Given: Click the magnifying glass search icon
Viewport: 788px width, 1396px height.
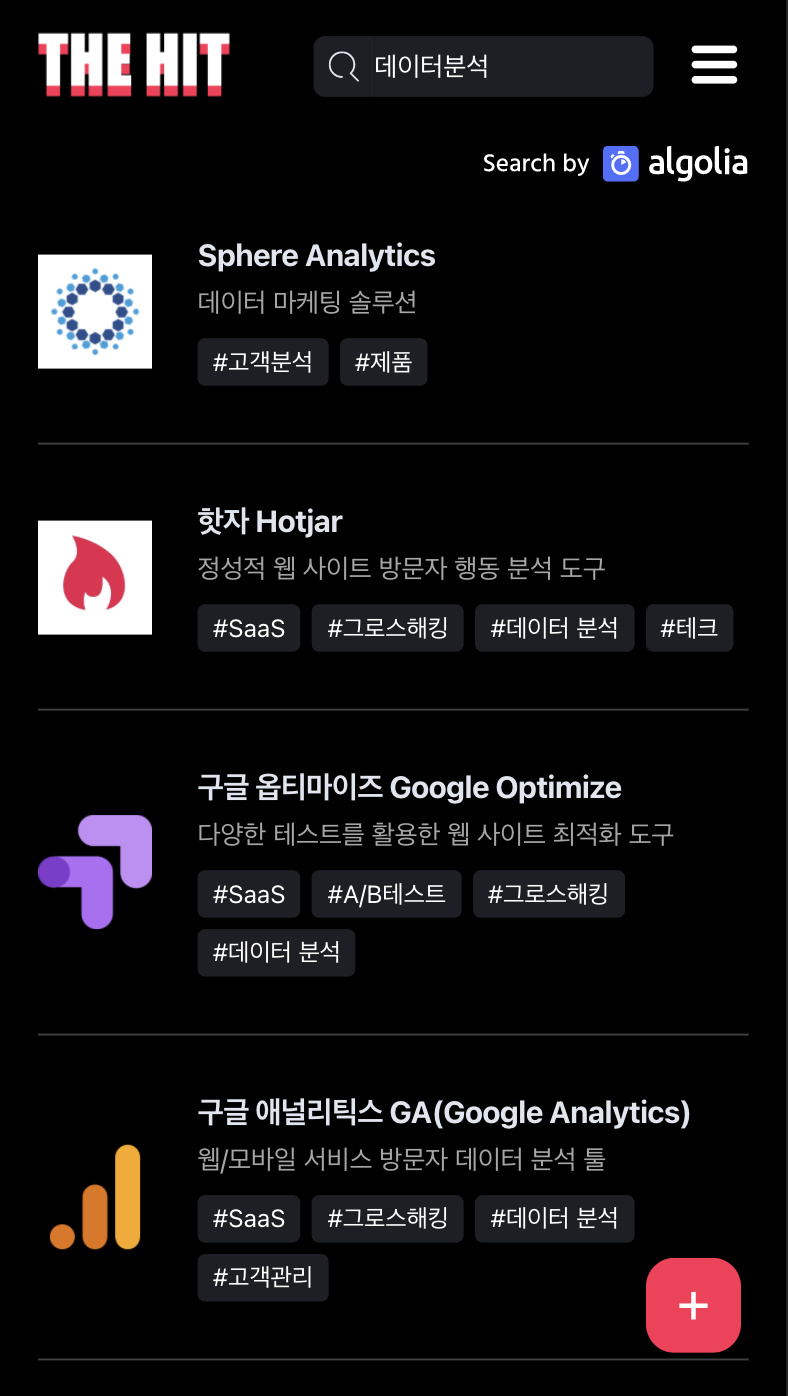Looking at the screenshot, I should tap(344, 66).
